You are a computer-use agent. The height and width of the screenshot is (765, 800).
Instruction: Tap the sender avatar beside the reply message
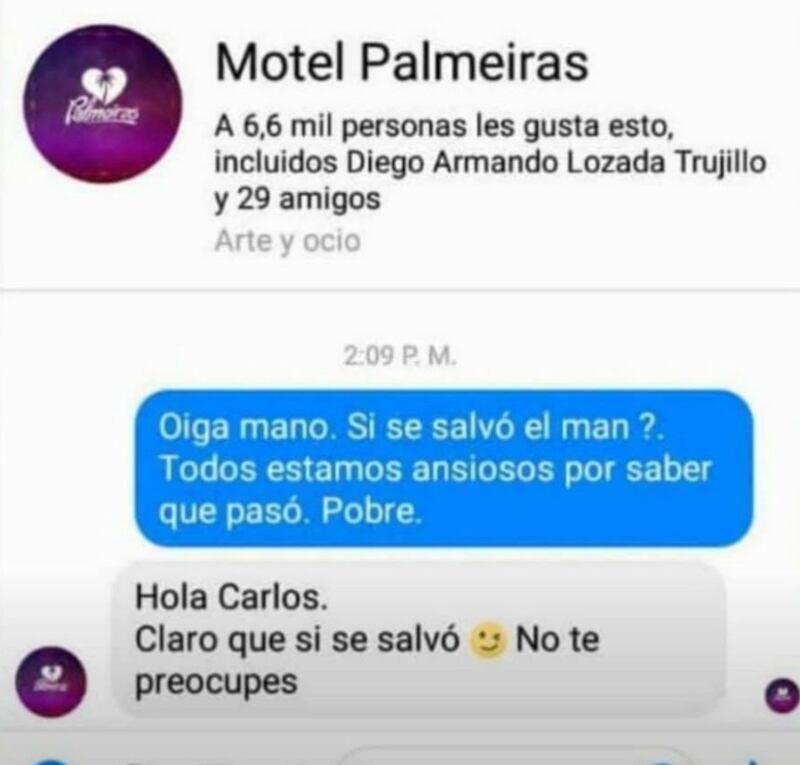pos(50,682)
